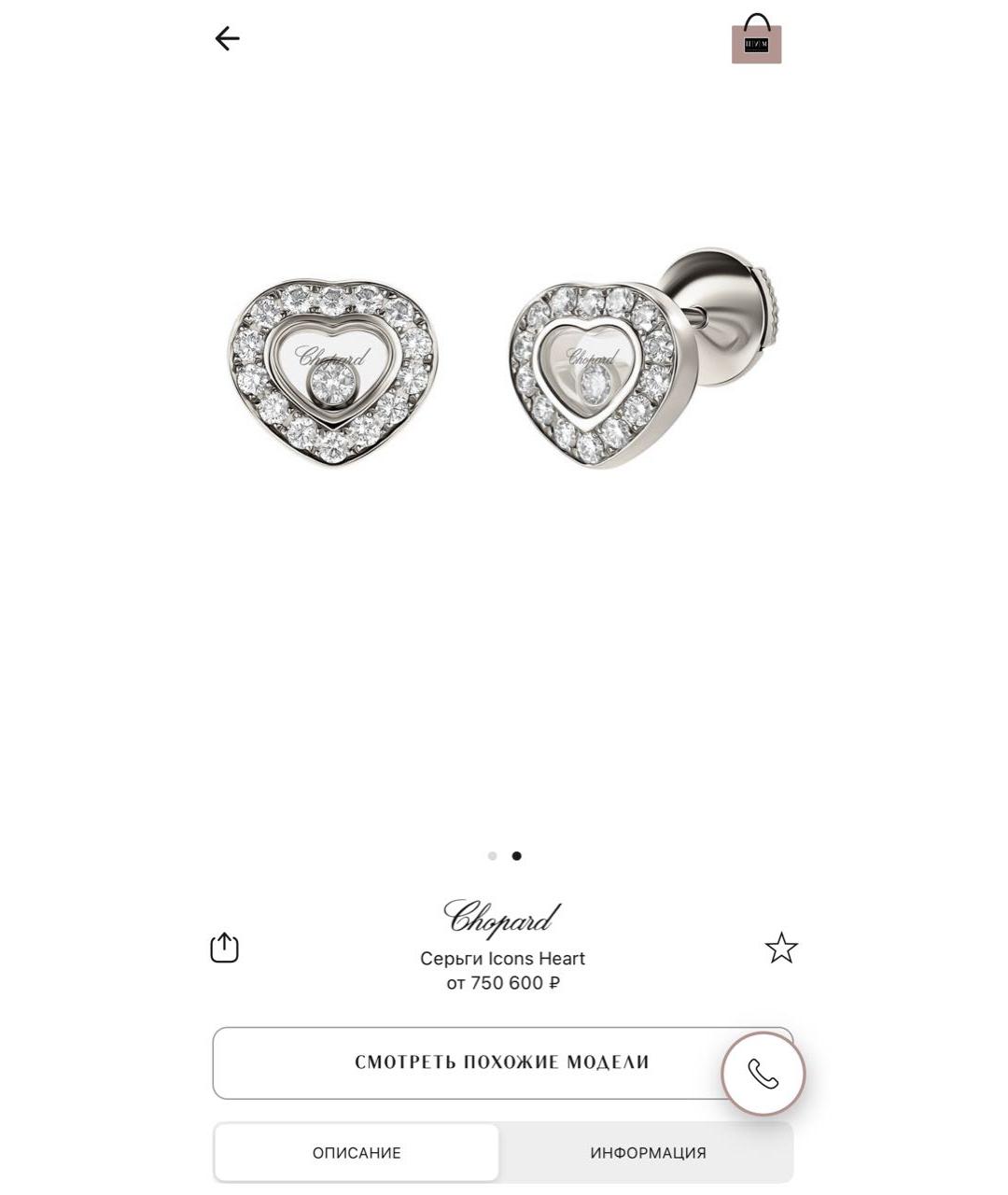Select the first image page dot

(492, 856)
